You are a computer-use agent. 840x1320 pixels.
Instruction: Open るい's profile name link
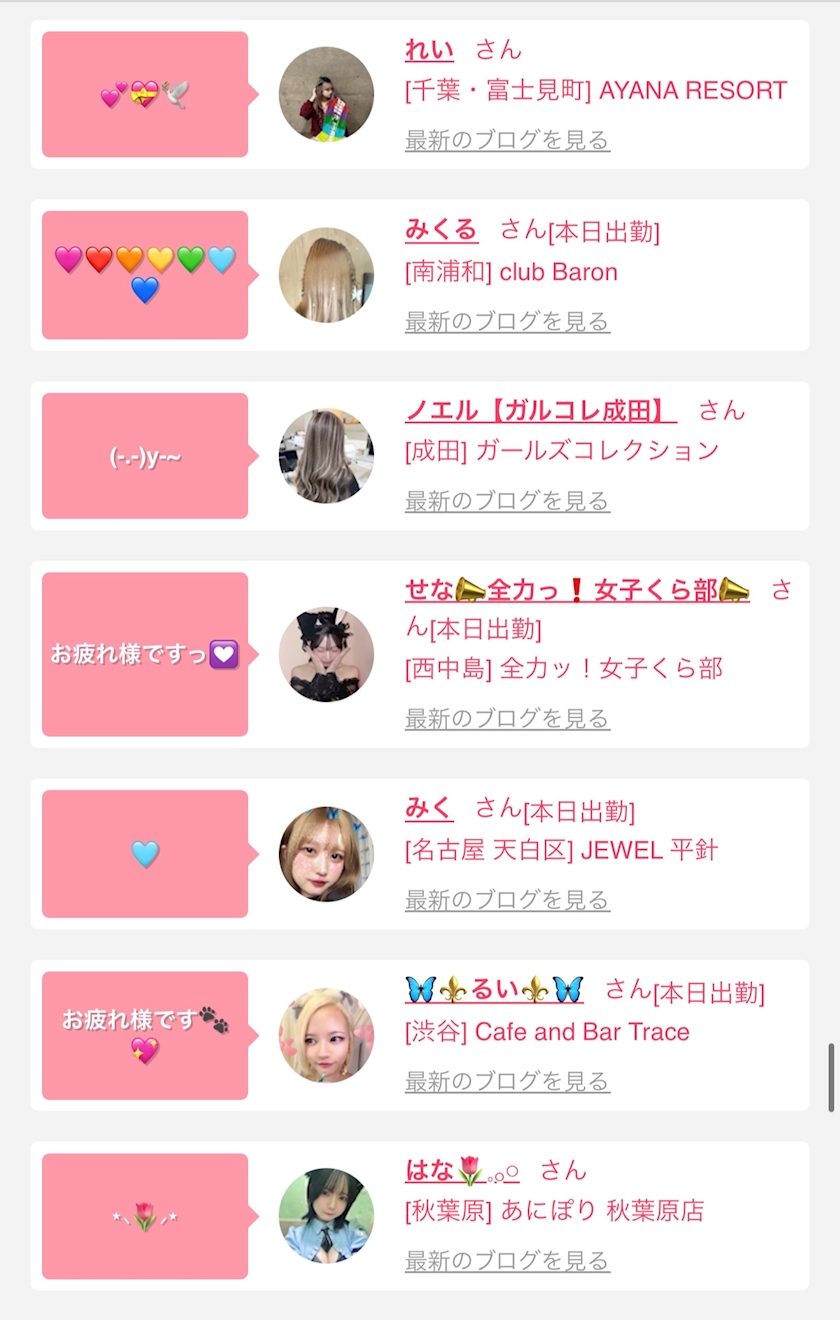(x=494, y=990)
